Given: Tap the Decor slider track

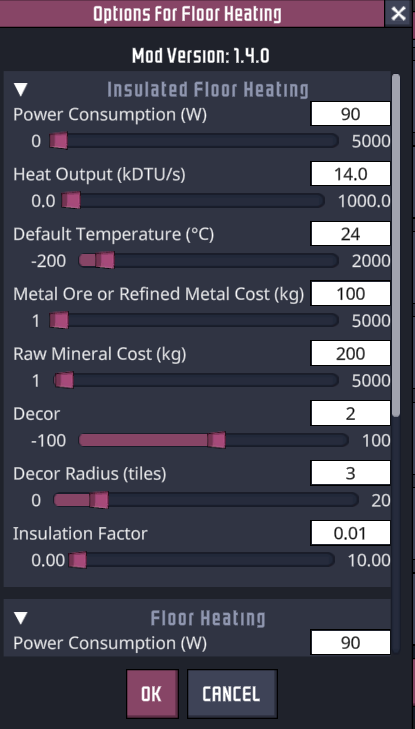Looking at the screenshot, I should (213, 440).
